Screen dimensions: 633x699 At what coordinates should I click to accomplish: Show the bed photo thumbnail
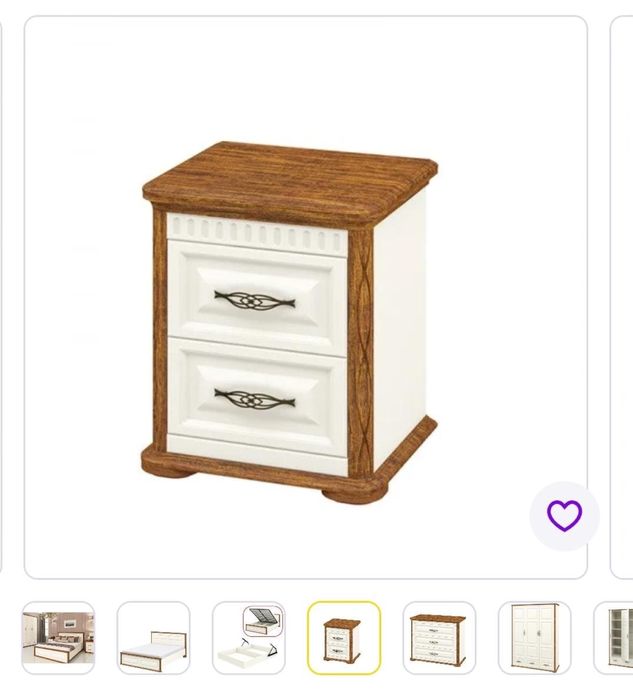coord(153,638)
